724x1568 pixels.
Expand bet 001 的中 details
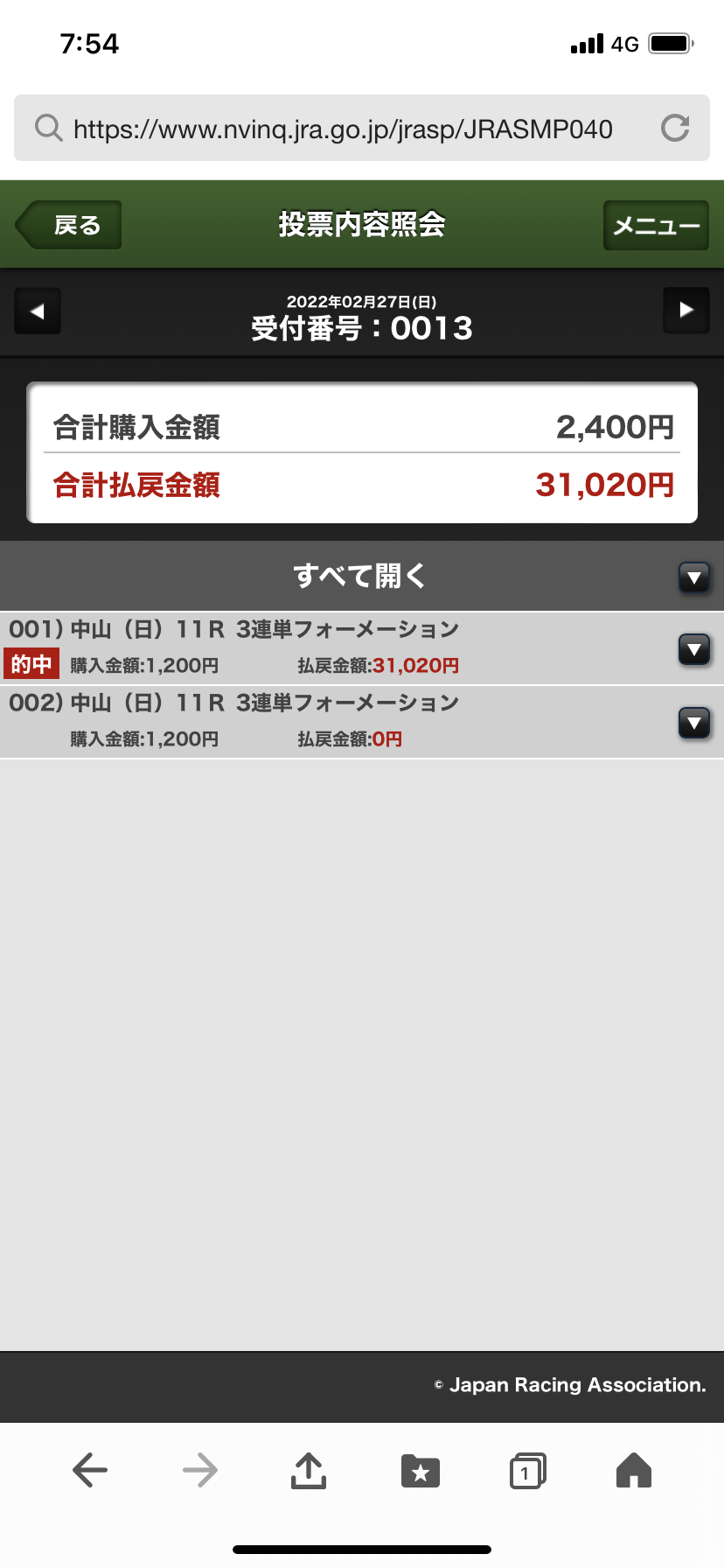click(694, 649)
